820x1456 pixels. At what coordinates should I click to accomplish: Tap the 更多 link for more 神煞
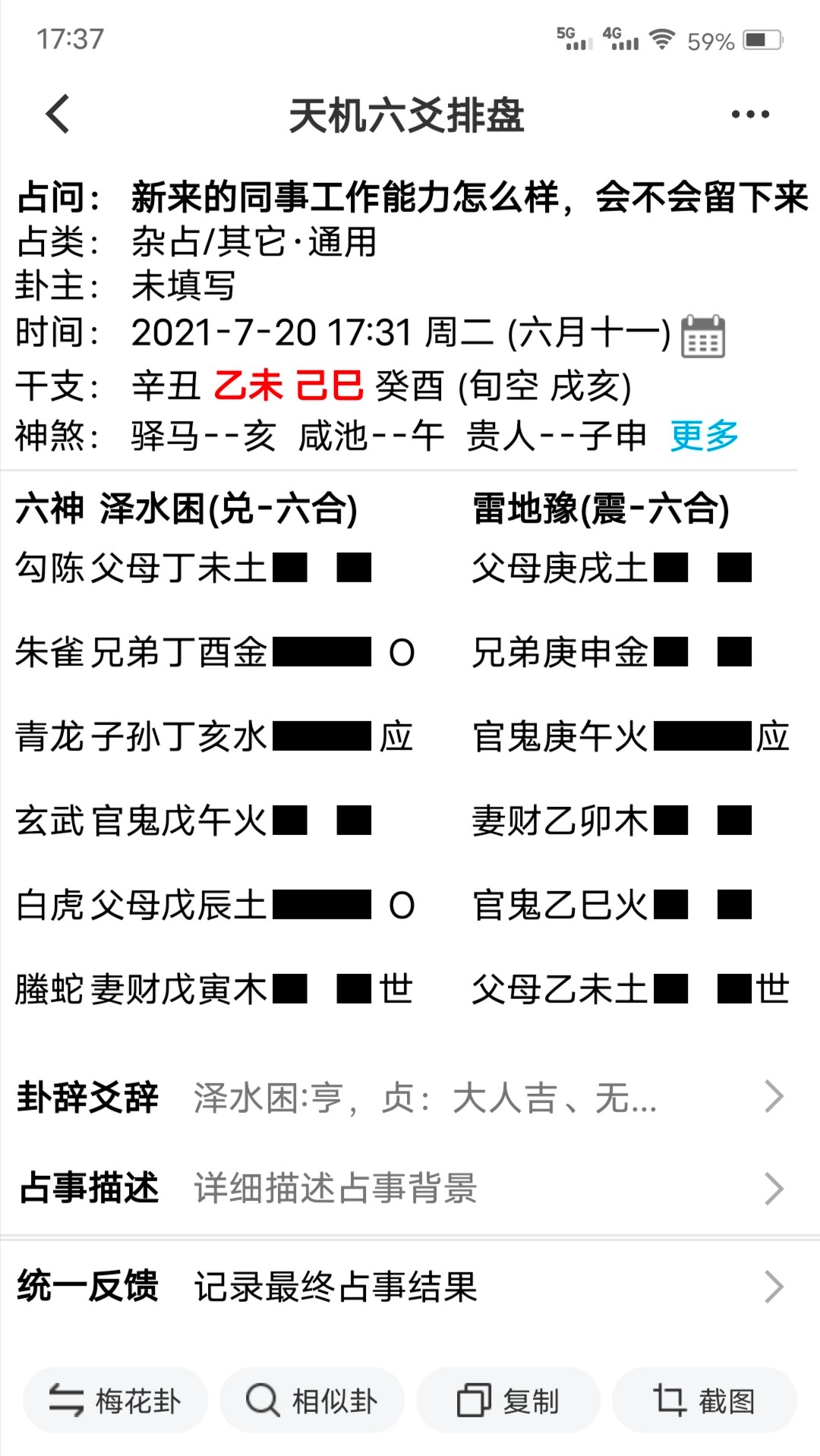click(704, 436)
